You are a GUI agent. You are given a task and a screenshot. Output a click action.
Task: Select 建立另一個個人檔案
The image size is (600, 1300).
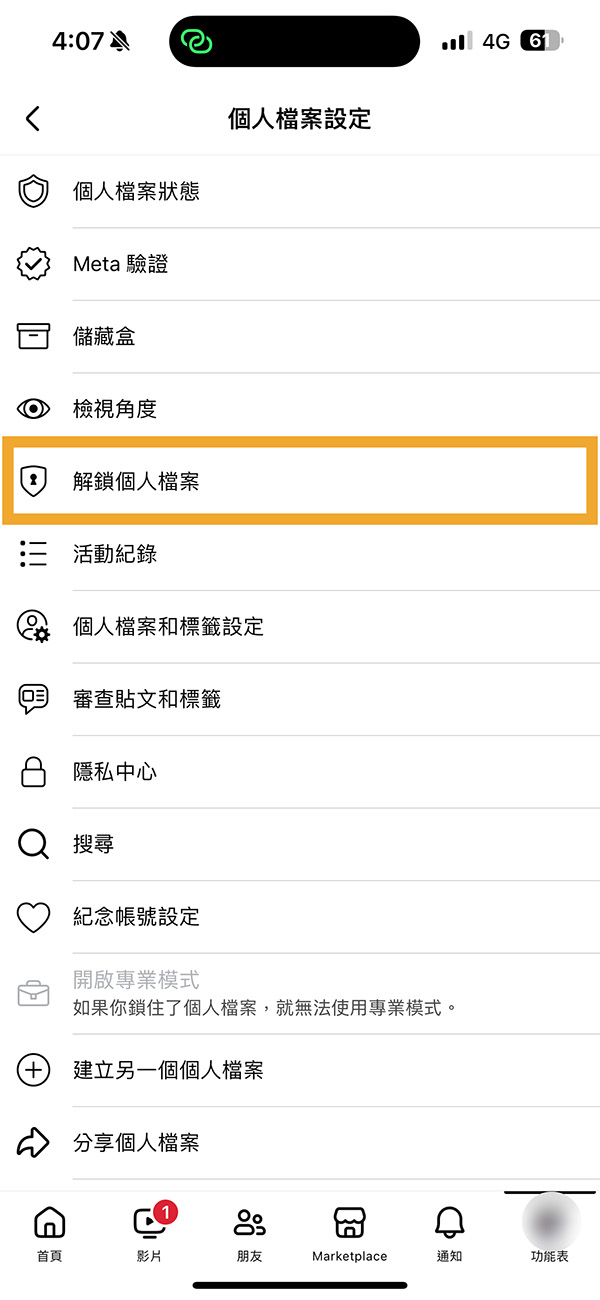pyautogui.click(x=300, y=1070)
